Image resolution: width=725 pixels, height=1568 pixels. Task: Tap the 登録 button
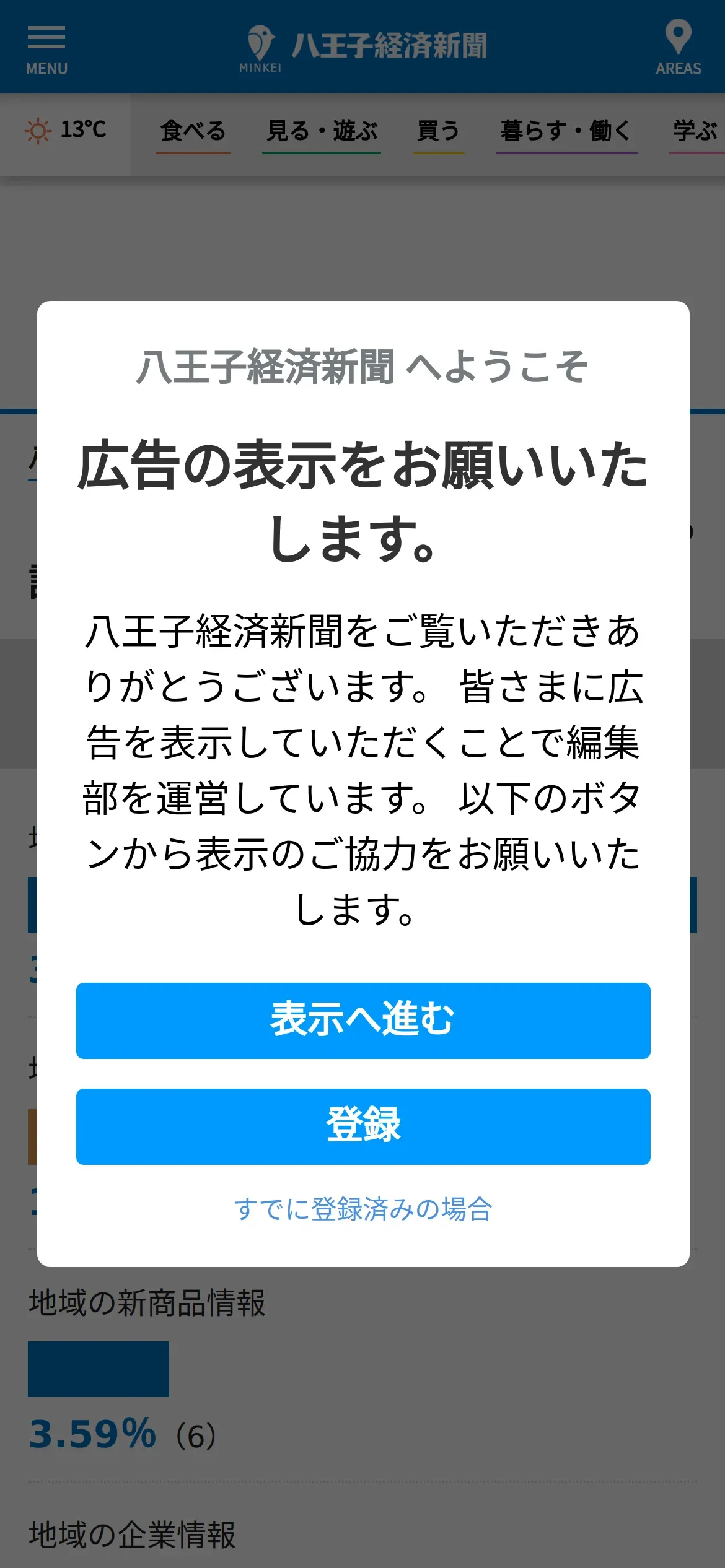pos(363,1126)
